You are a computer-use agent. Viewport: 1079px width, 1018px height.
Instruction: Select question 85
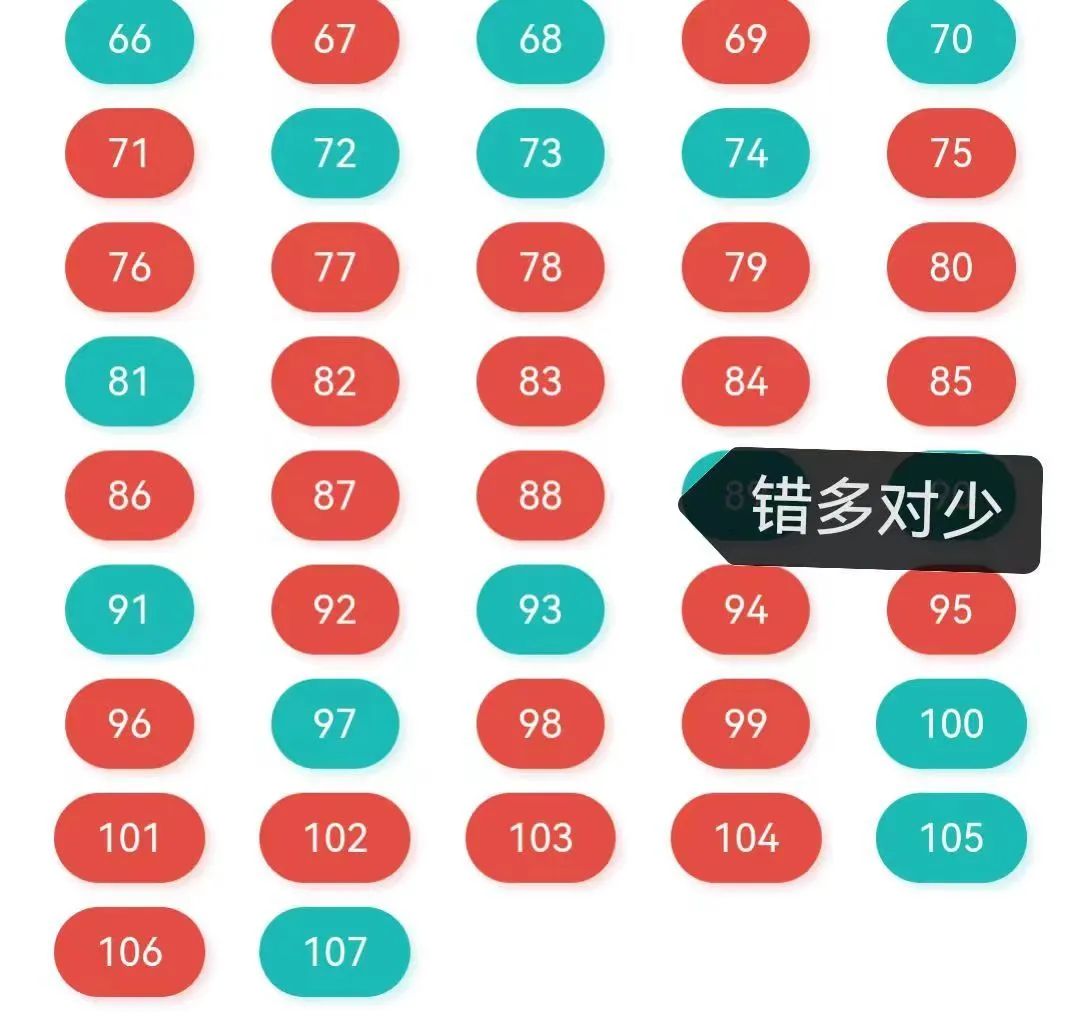(x=951, y=381)
